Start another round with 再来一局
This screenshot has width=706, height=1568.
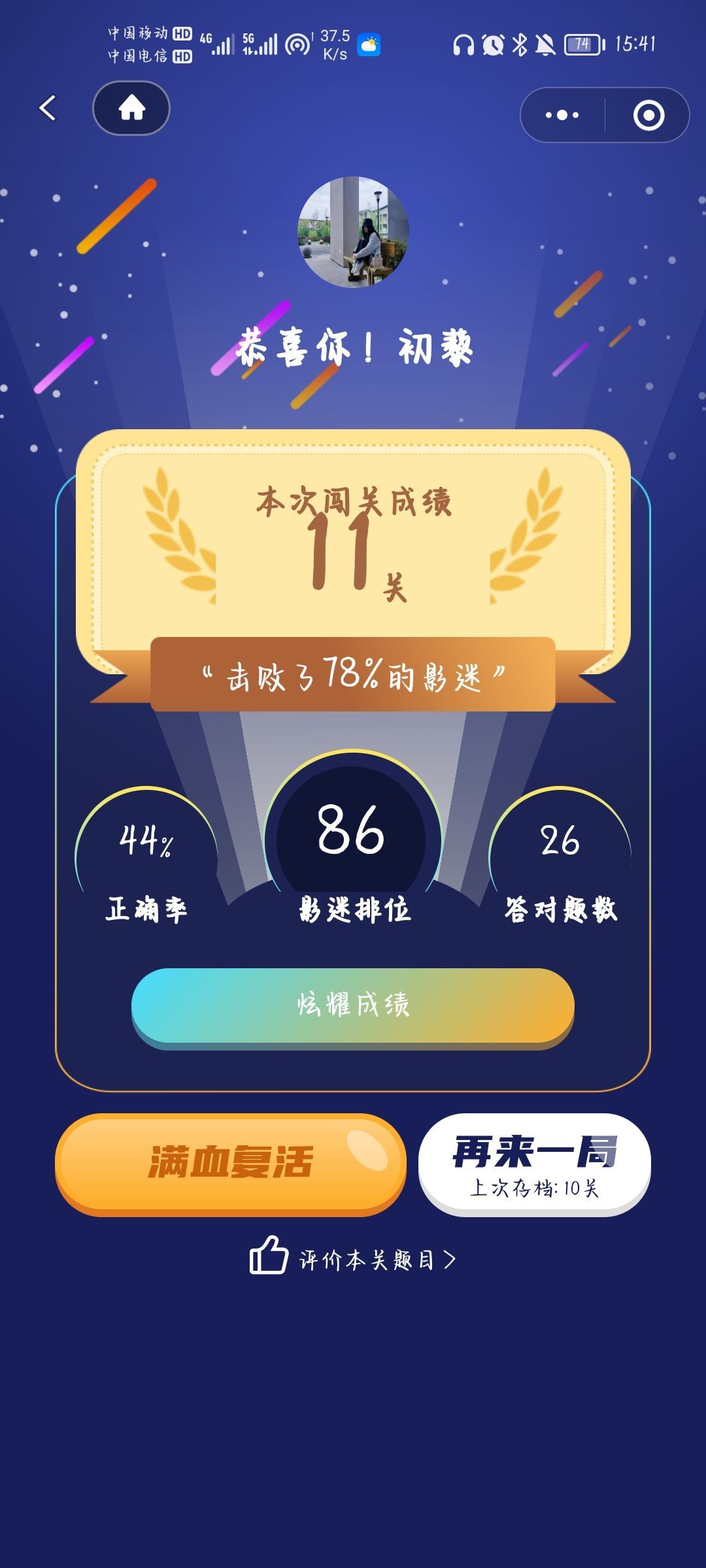coord(534,1164)
